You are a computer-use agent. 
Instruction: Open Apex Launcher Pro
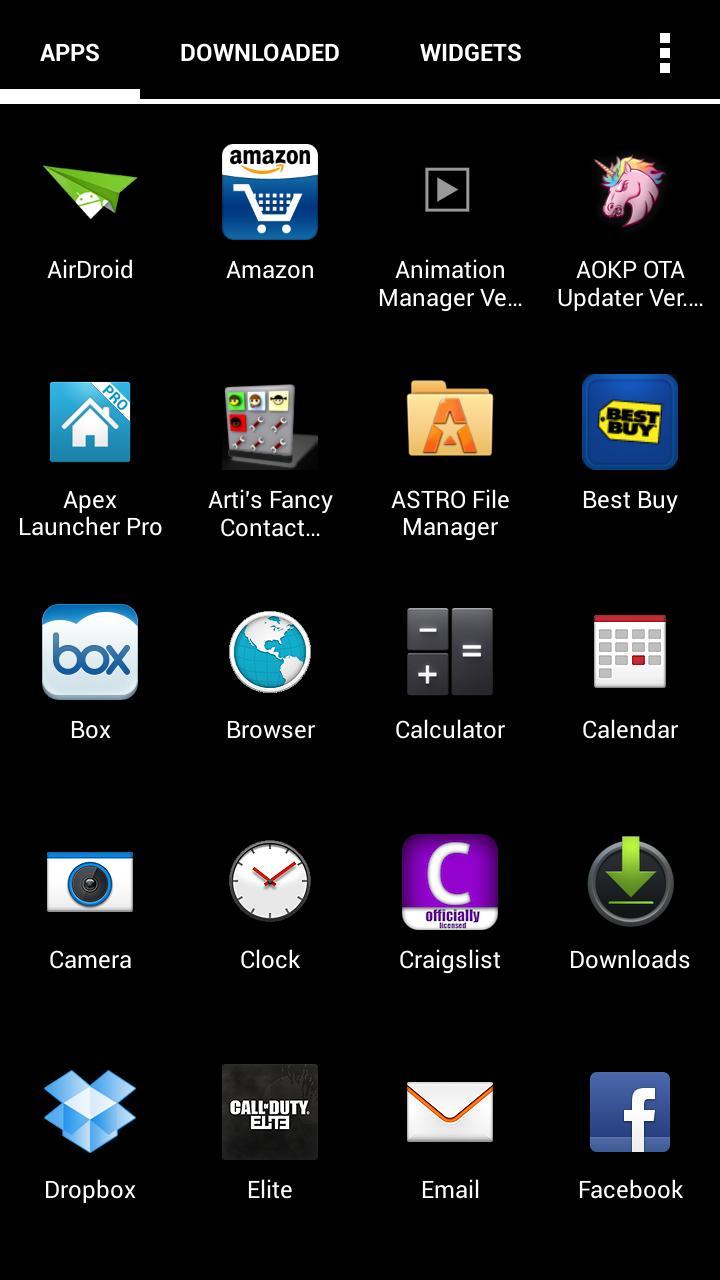90,422
